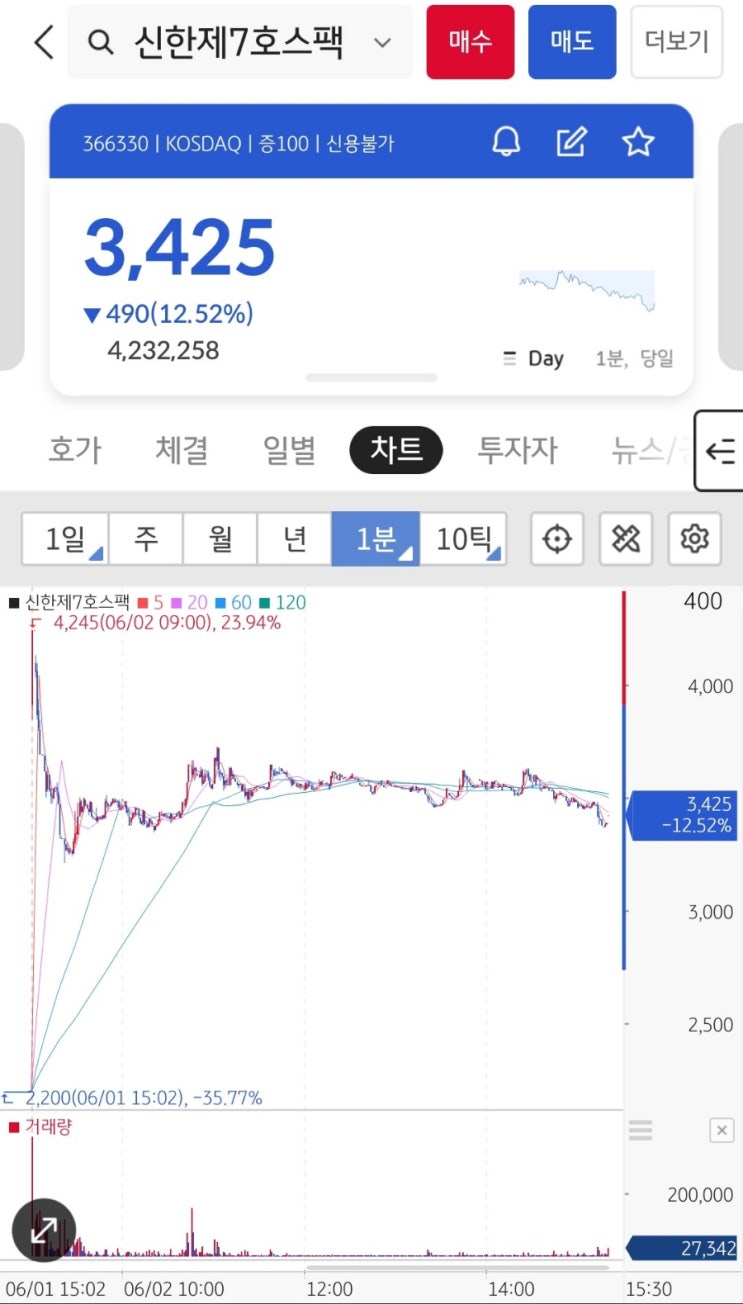Tap the red 매수 buy button
Image resolution: width=743 pixels, height=1304 pixels.
[470, 42]
